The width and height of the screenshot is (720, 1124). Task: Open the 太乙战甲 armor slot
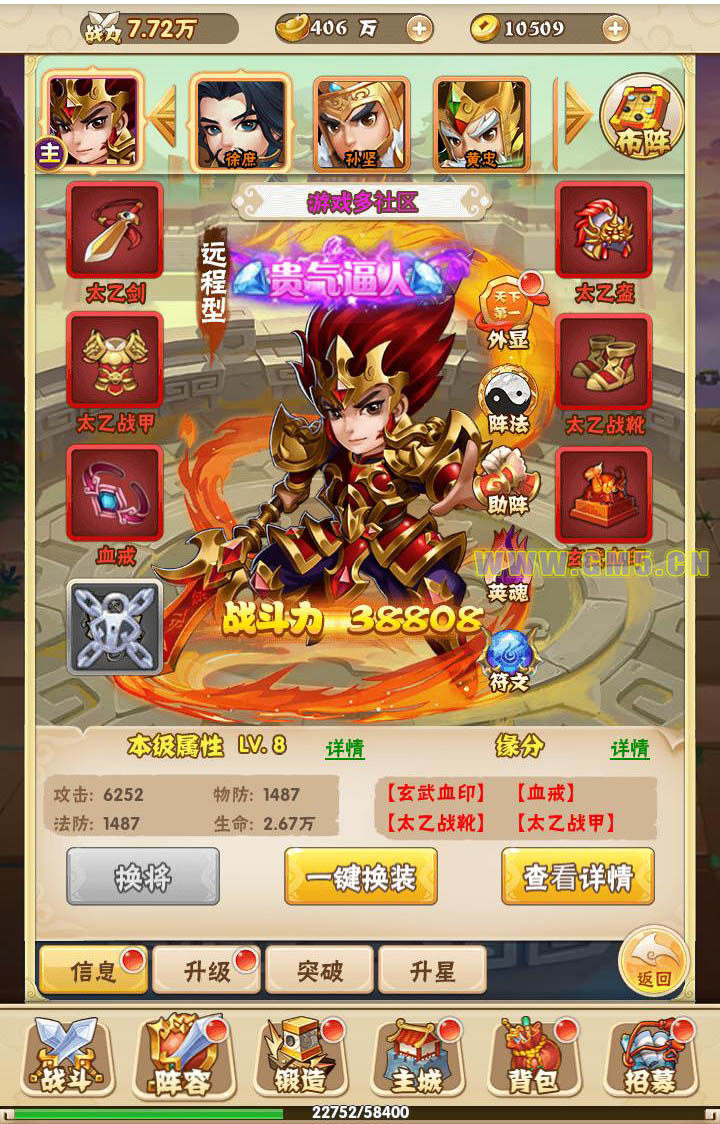114,361
